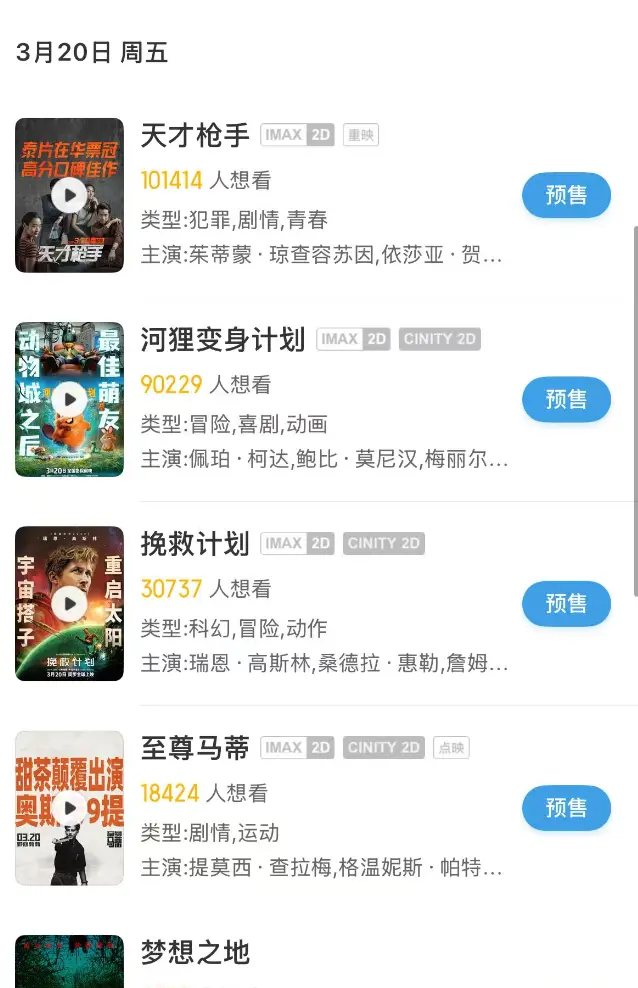The height and width of the screenshot is (988, 638).
Task: Play the trailer on the 至尊马蒂 poster
Action: tap(69, 808)
